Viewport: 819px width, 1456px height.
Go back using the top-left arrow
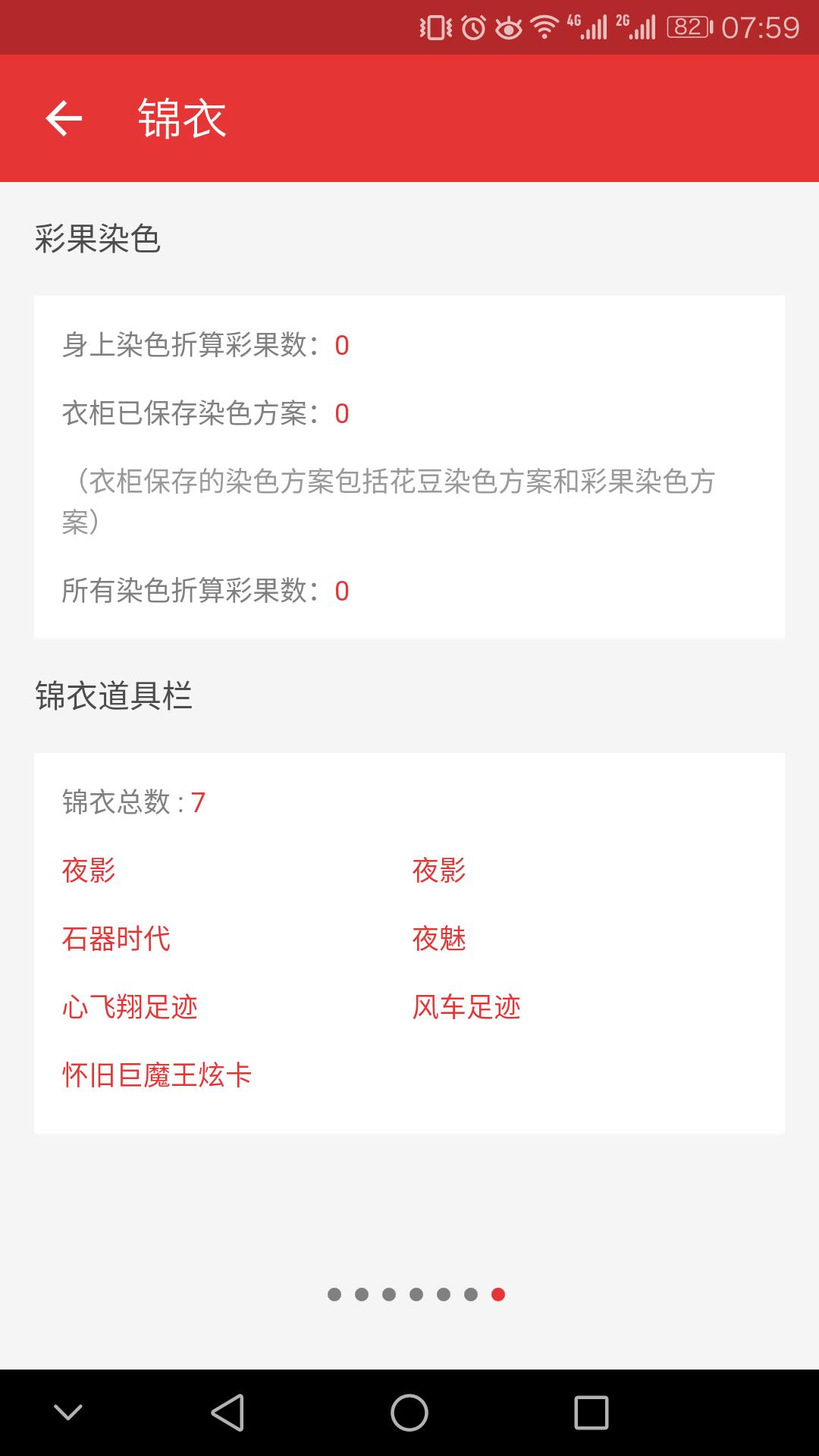click(x=64, y=118)
